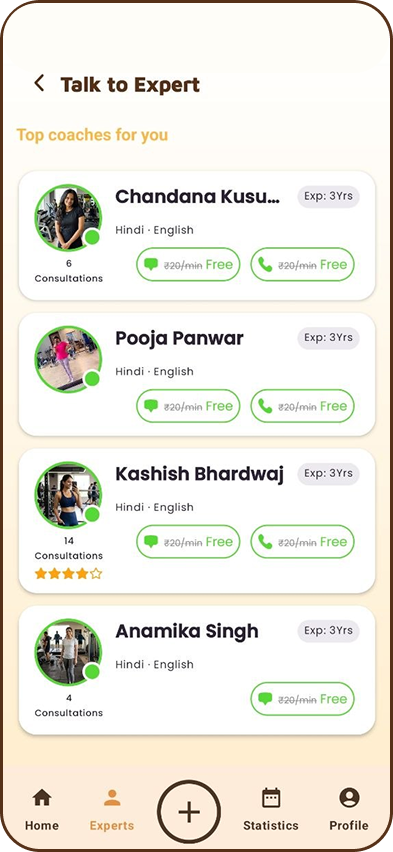393x852 pixels.
Task: Open the Statistics tab
Action: [271, 810]
